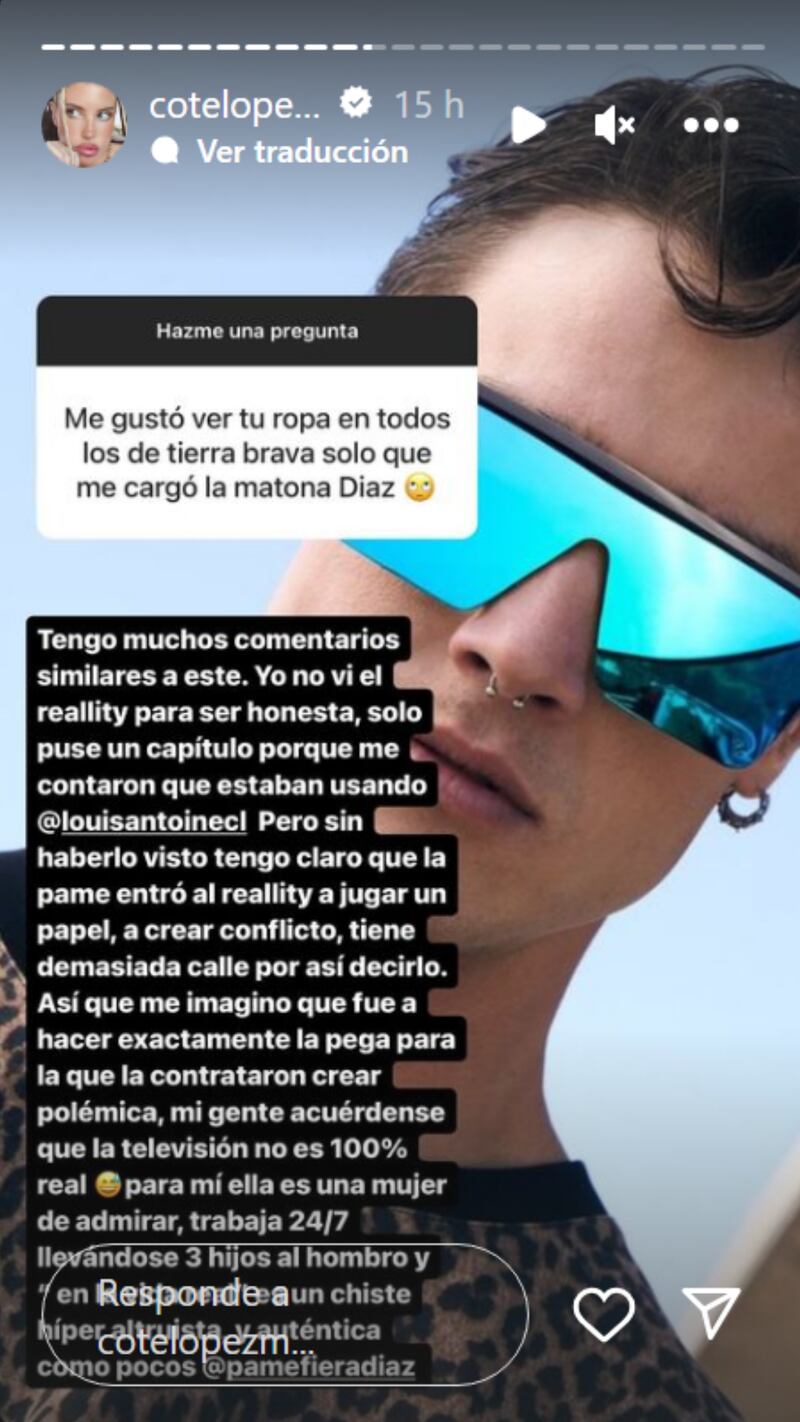The height and width of the screenshot is (1422, 800).
Task: Tap Ver traducción to translate story
Action: coord(301,152)
